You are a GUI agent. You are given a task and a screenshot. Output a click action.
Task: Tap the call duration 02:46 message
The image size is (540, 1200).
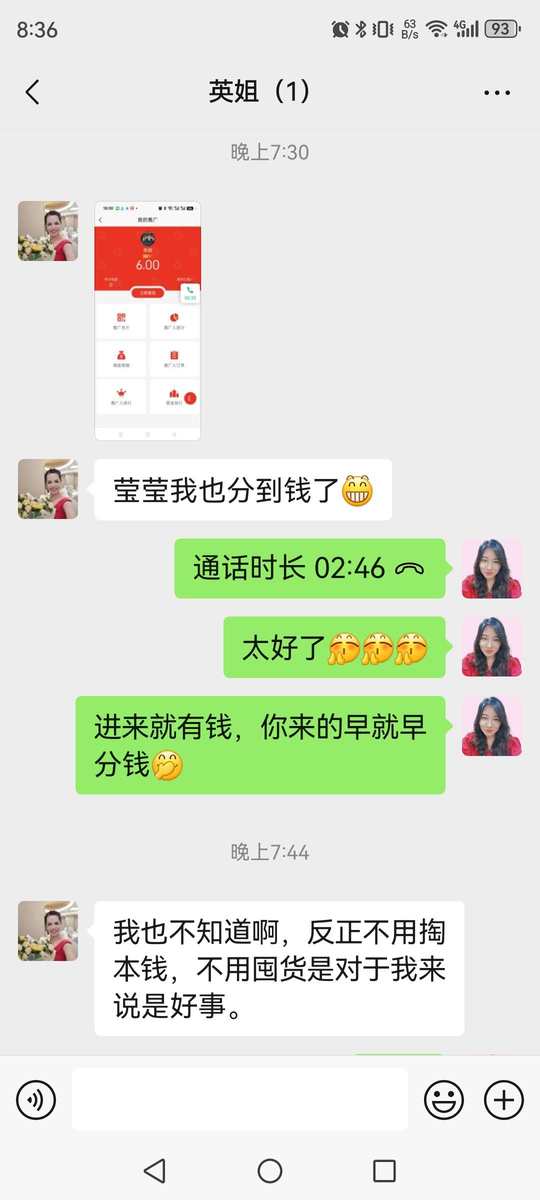(310, 568)
